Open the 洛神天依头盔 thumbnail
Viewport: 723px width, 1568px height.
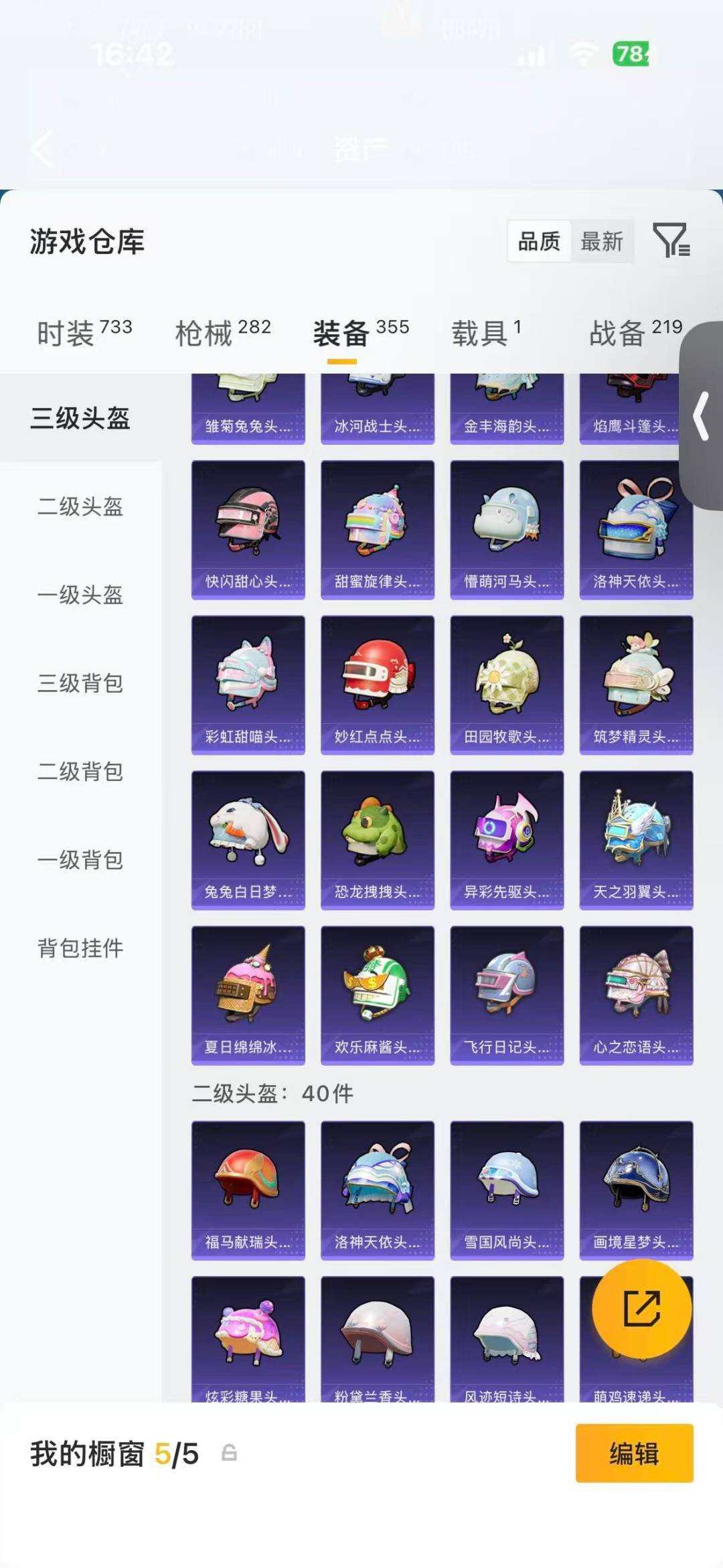coord(636,529)
